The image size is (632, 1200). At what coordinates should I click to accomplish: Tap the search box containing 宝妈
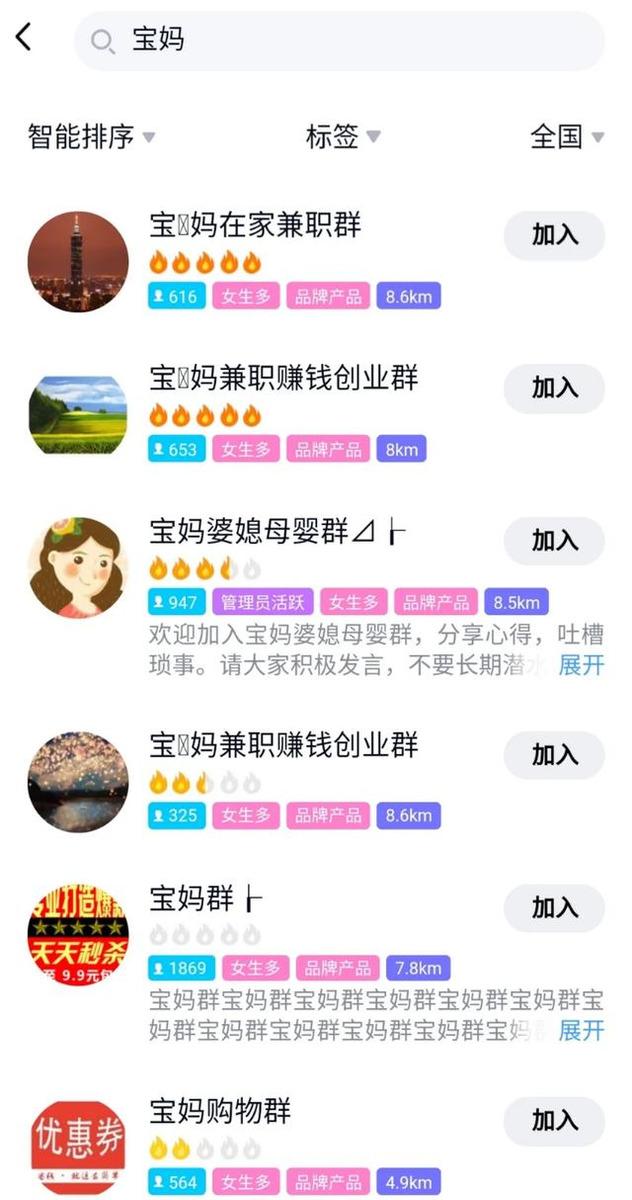click(340, 41)
